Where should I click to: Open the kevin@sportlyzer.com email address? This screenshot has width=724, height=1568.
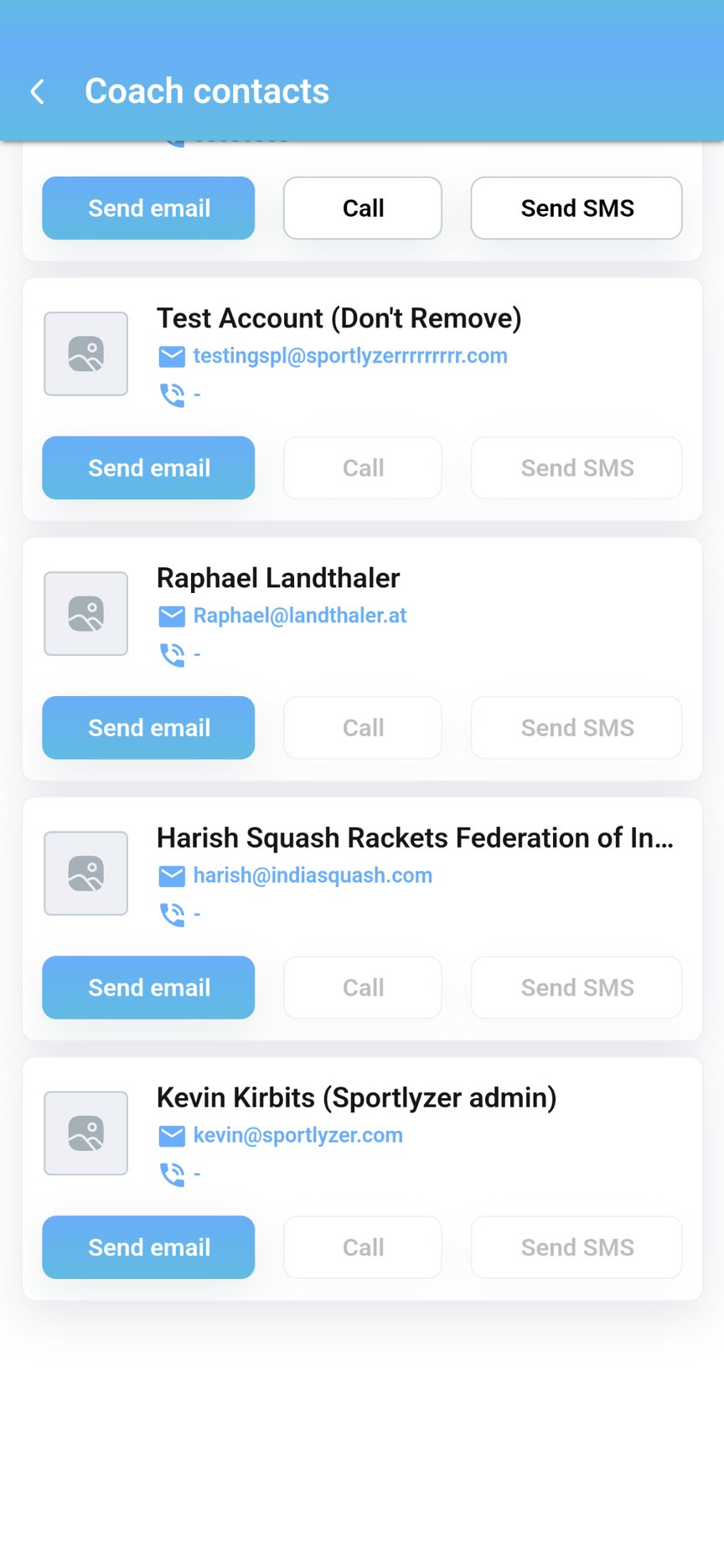click(x=297, y=1135)
